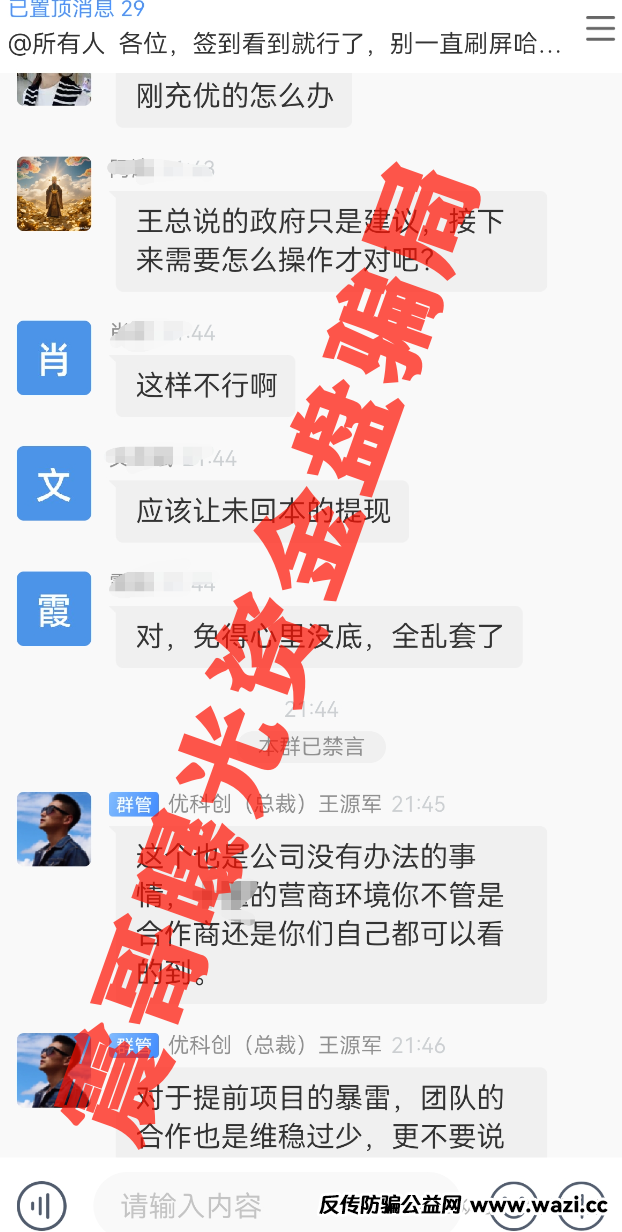Tap the voice input icon
Viewport: 622px width, 1232px height.
click(42, 1204)
